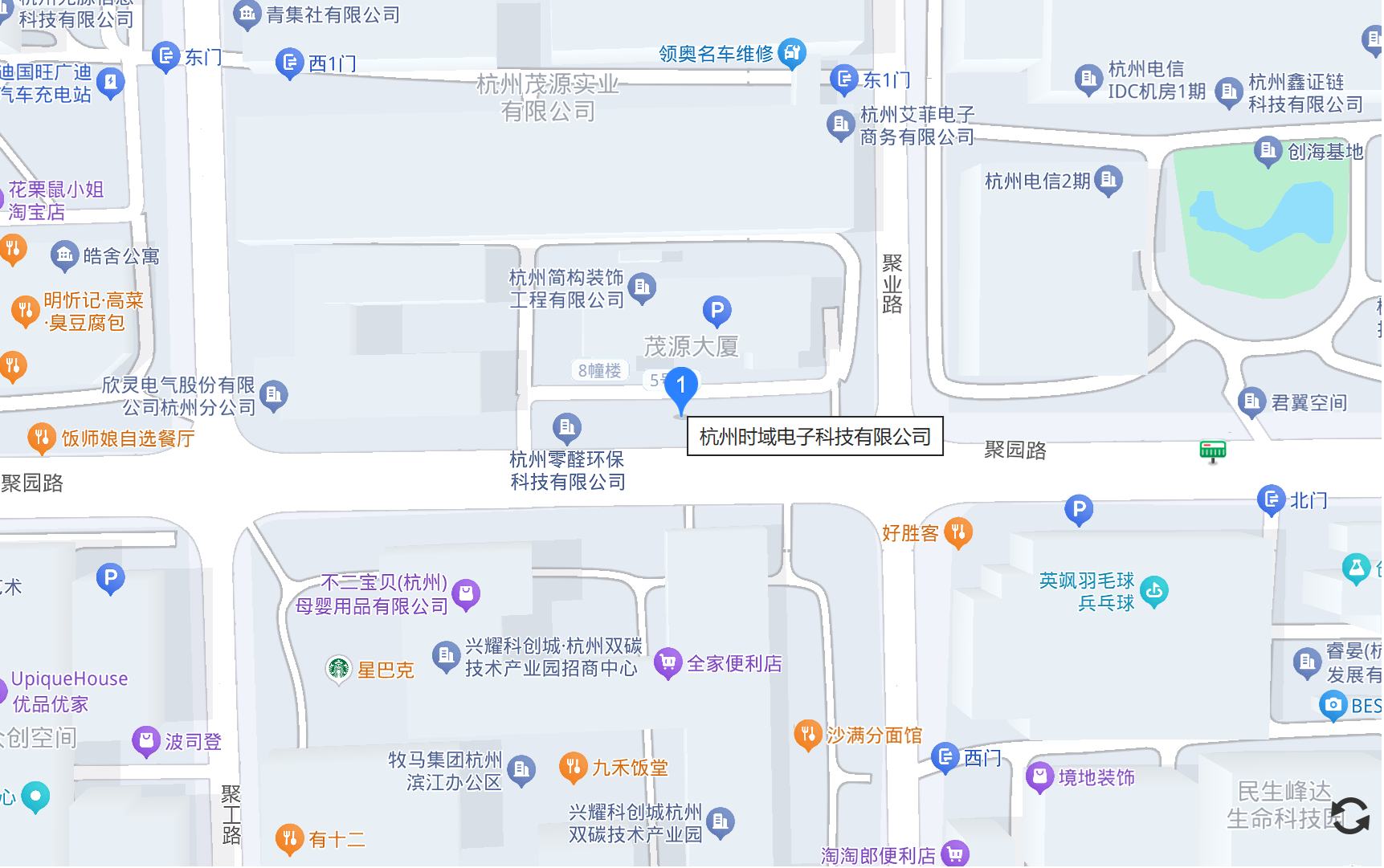Refresh the map view
1384x868 pixels.
point(1350,816)
